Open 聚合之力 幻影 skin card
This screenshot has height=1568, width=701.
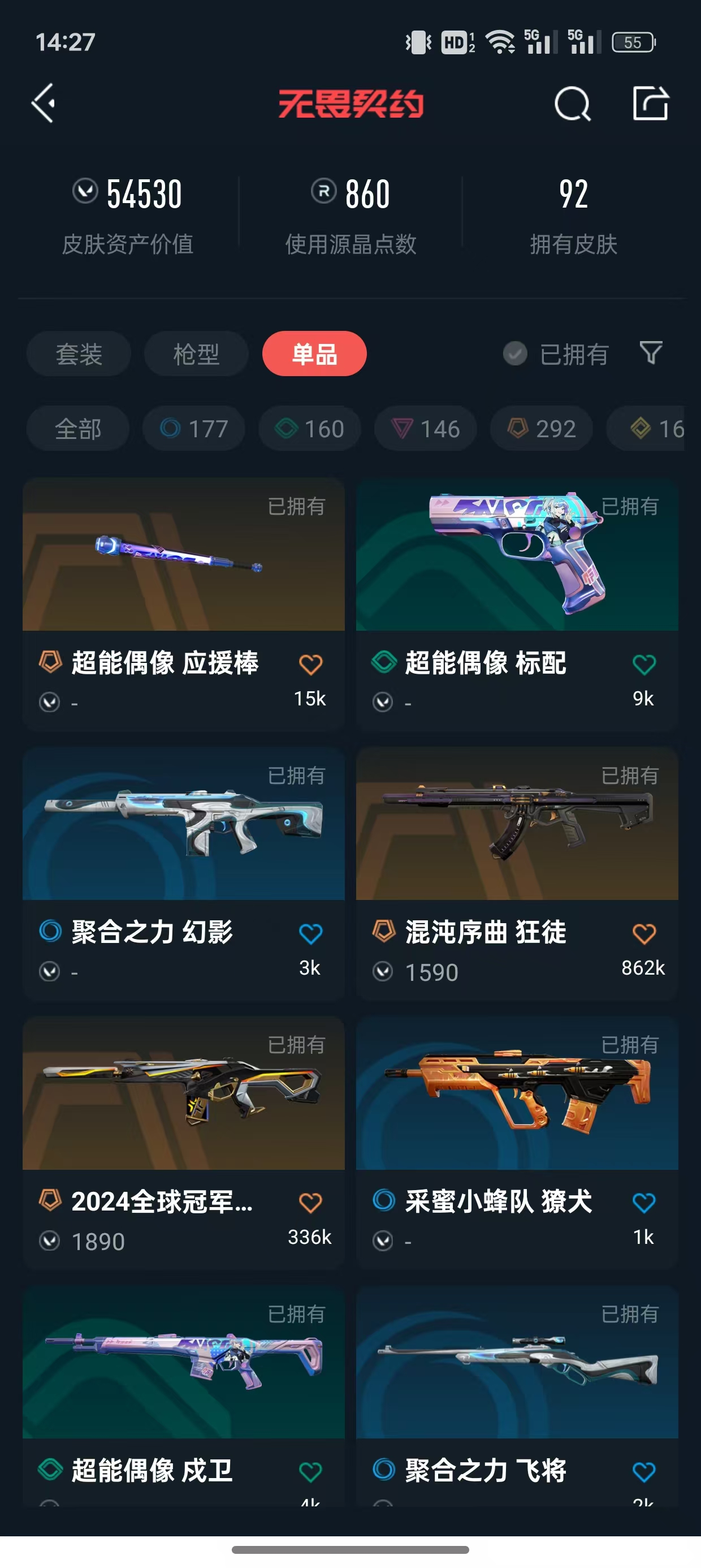[x=184, y=873]
